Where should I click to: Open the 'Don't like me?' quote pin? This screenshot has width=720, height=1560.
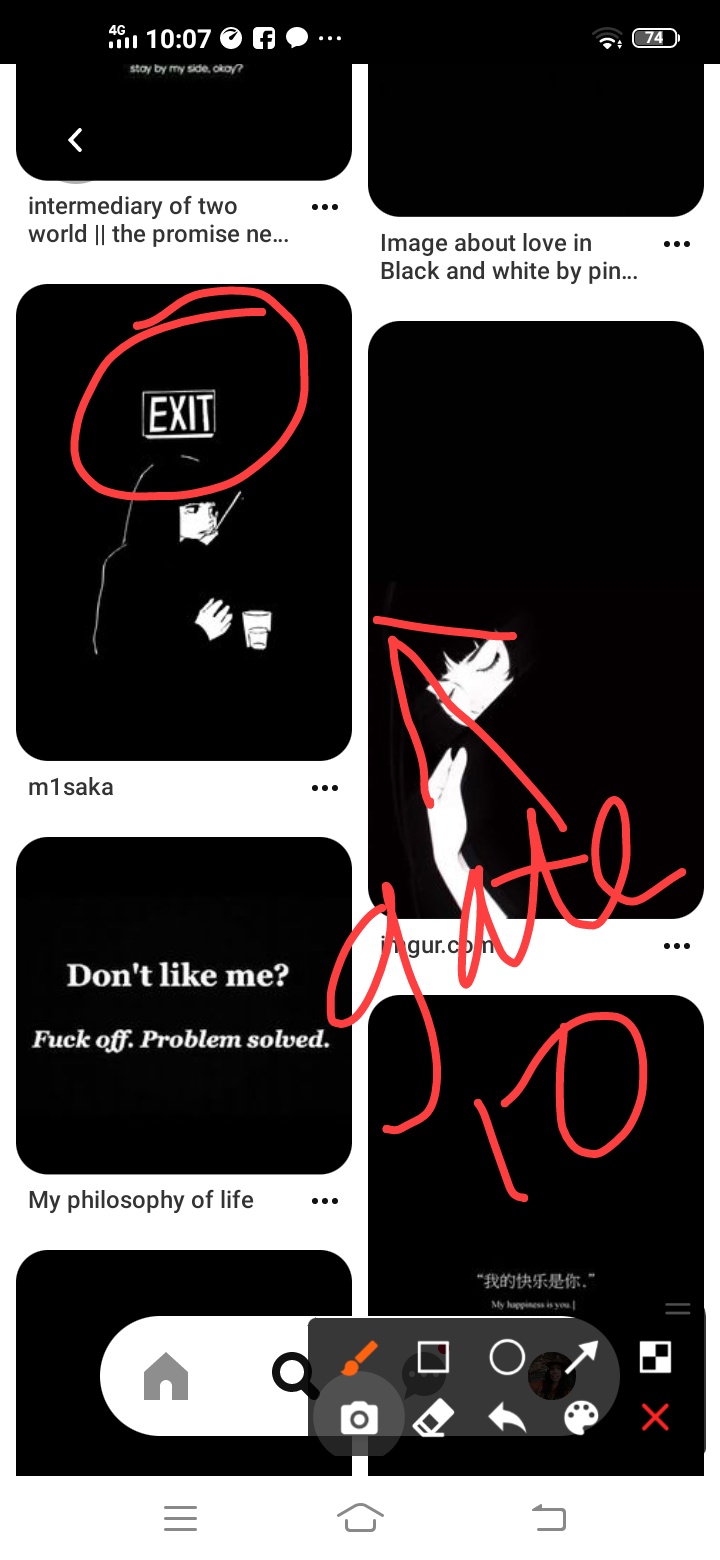pos(184,1005)
